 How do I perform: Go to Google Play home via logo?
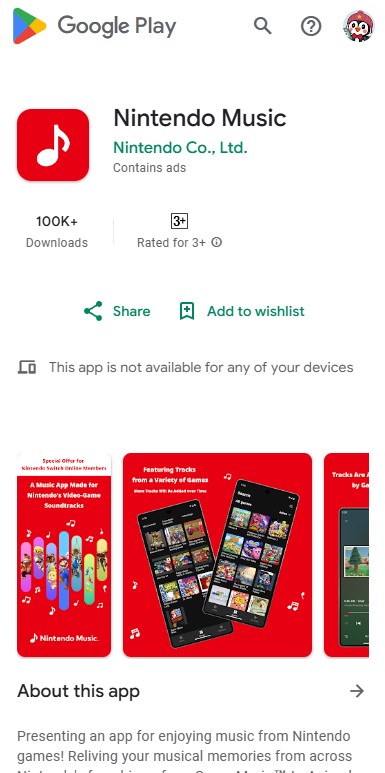click(94, 26)
